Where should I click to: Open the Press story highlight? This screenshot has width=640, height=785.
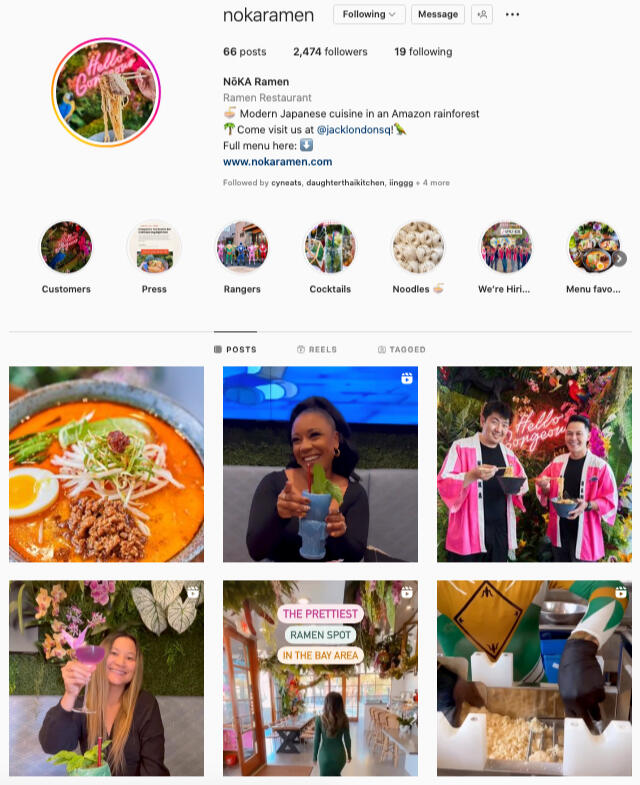point(154,247)
